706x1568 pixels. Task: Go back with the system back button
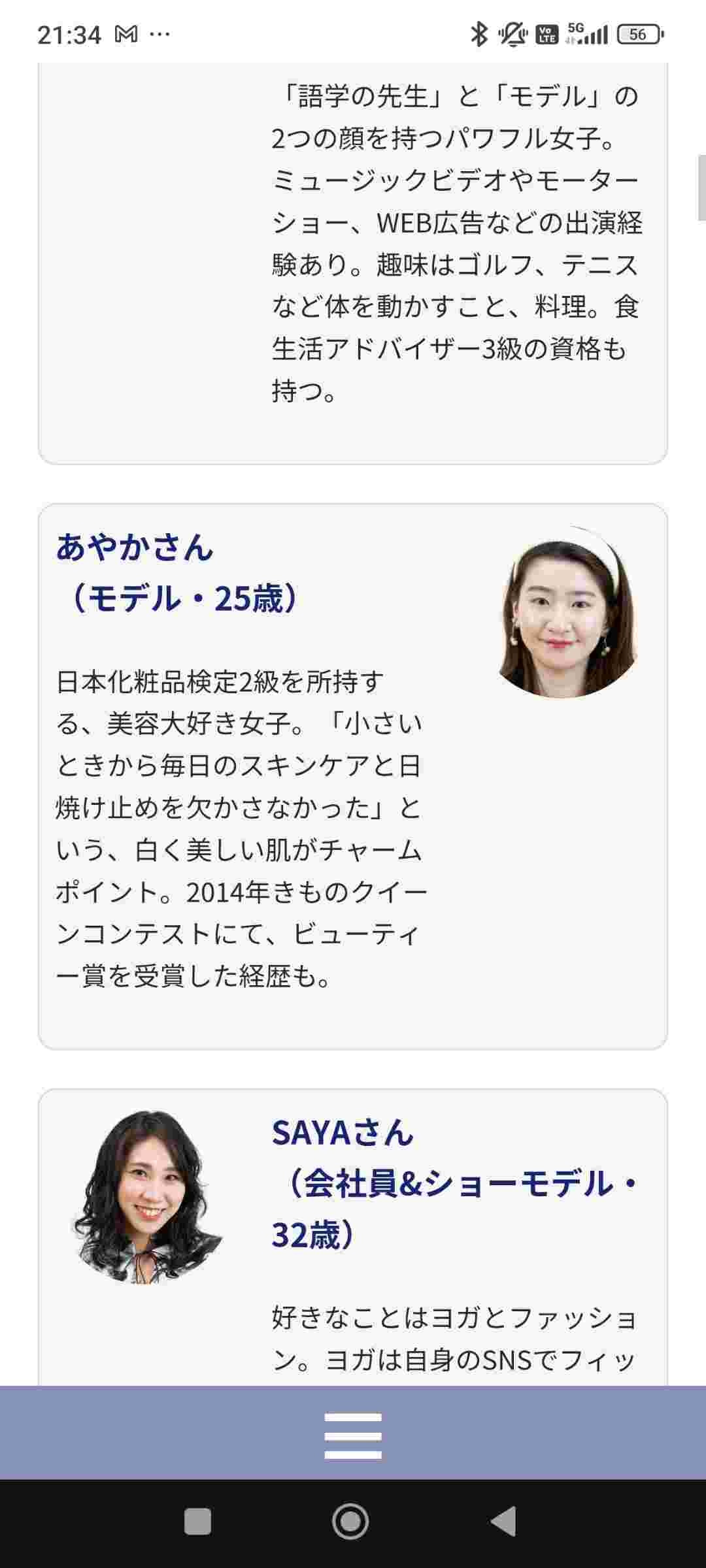coord(504,1521)
